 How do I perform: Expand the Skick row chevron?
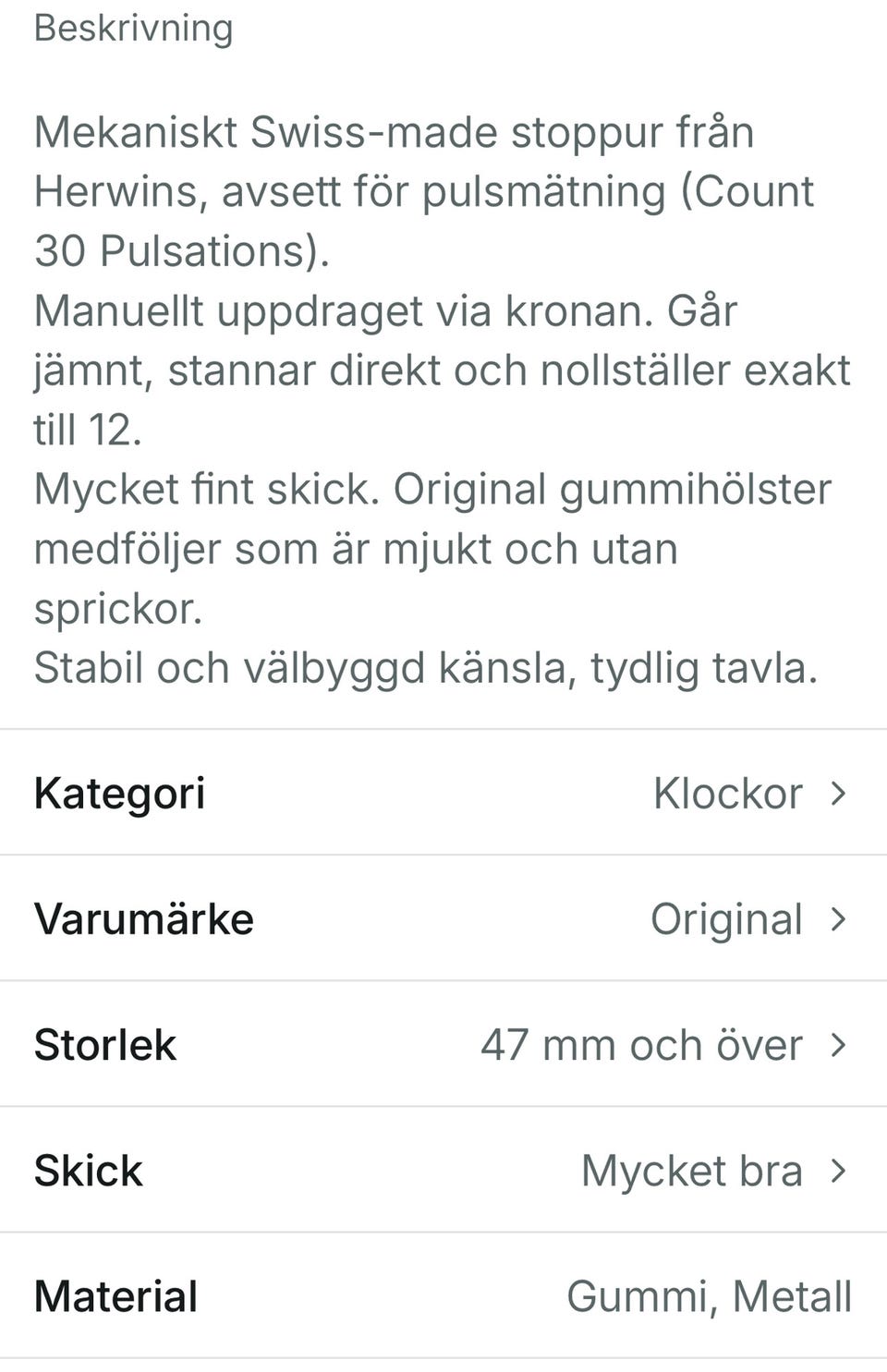839,1171
